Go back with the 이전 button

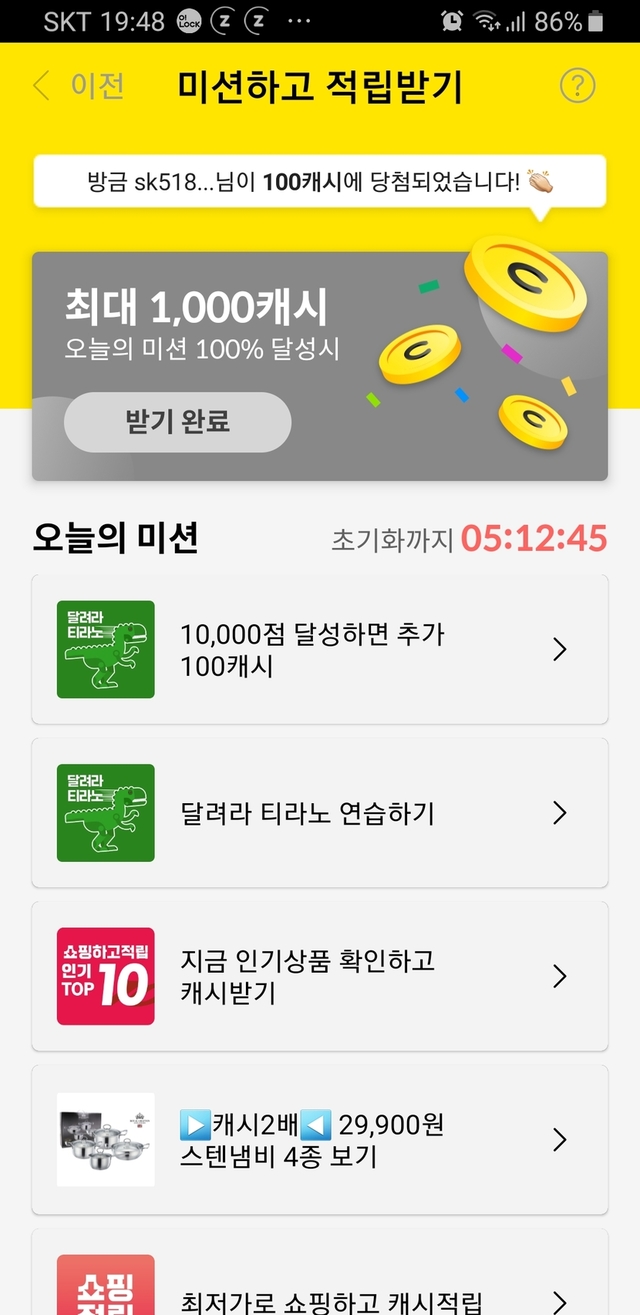click(80, 87)
